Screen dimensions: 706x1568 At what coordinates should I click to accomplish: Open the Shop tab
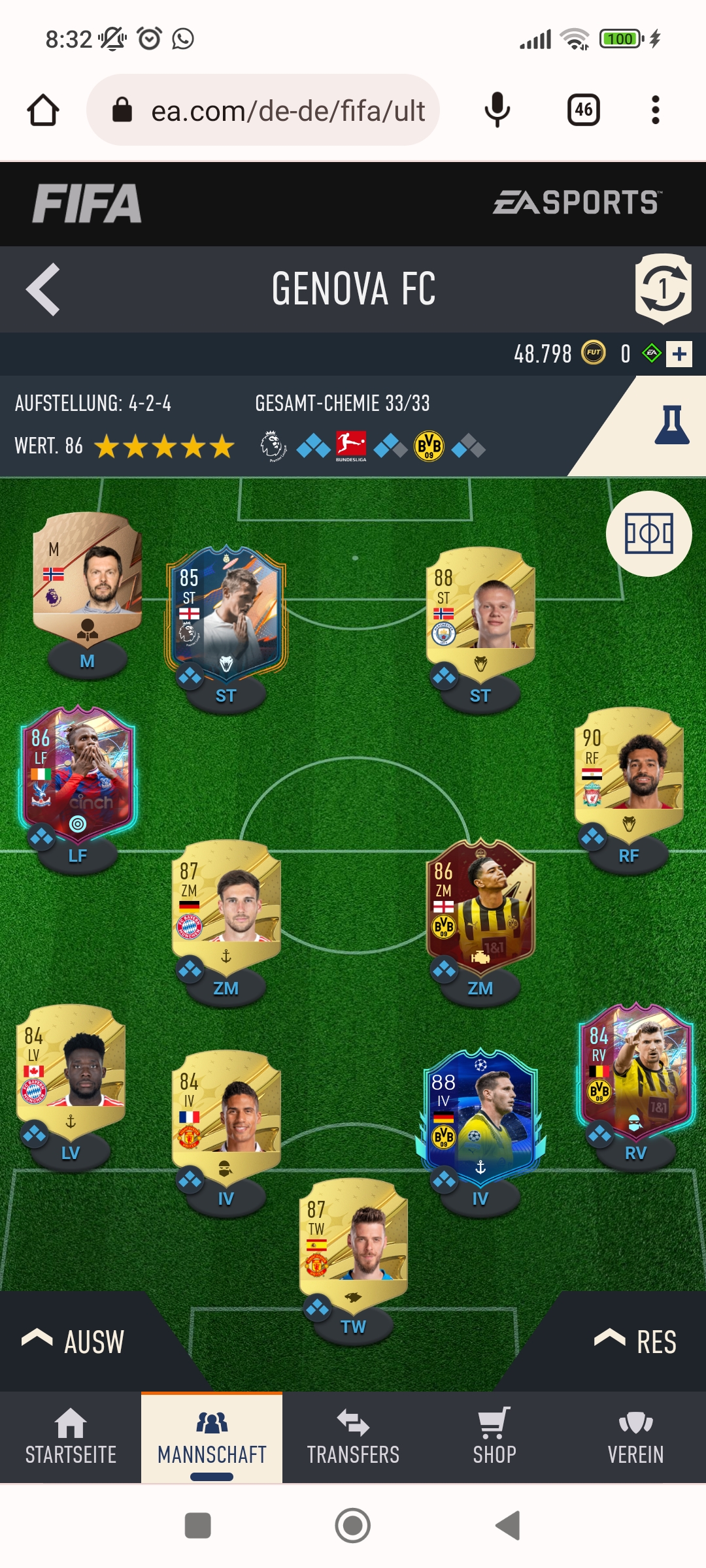pos(494,1437)
